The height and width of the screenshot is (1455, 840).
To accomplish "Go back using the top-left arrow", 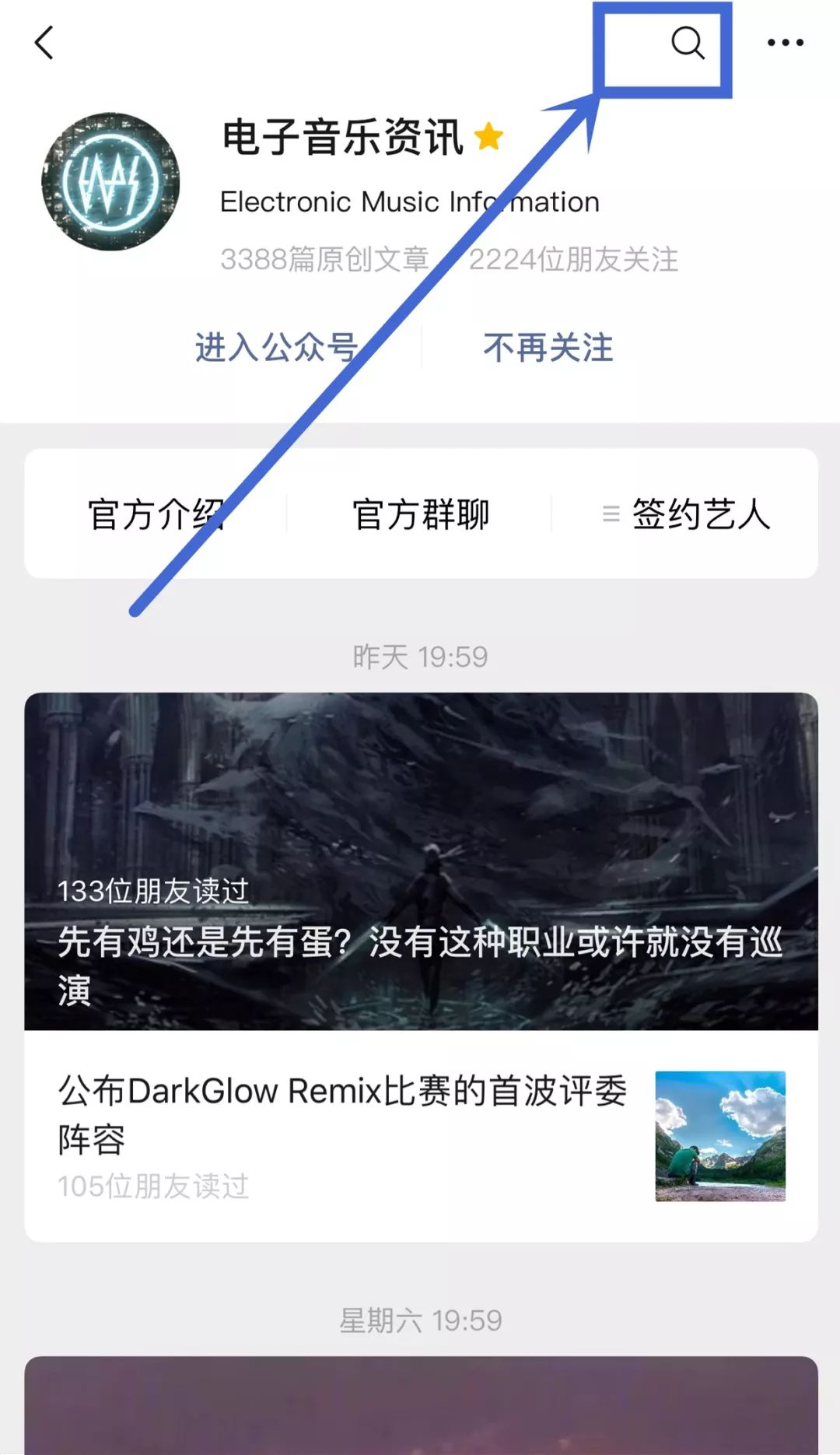I will 45,43.
